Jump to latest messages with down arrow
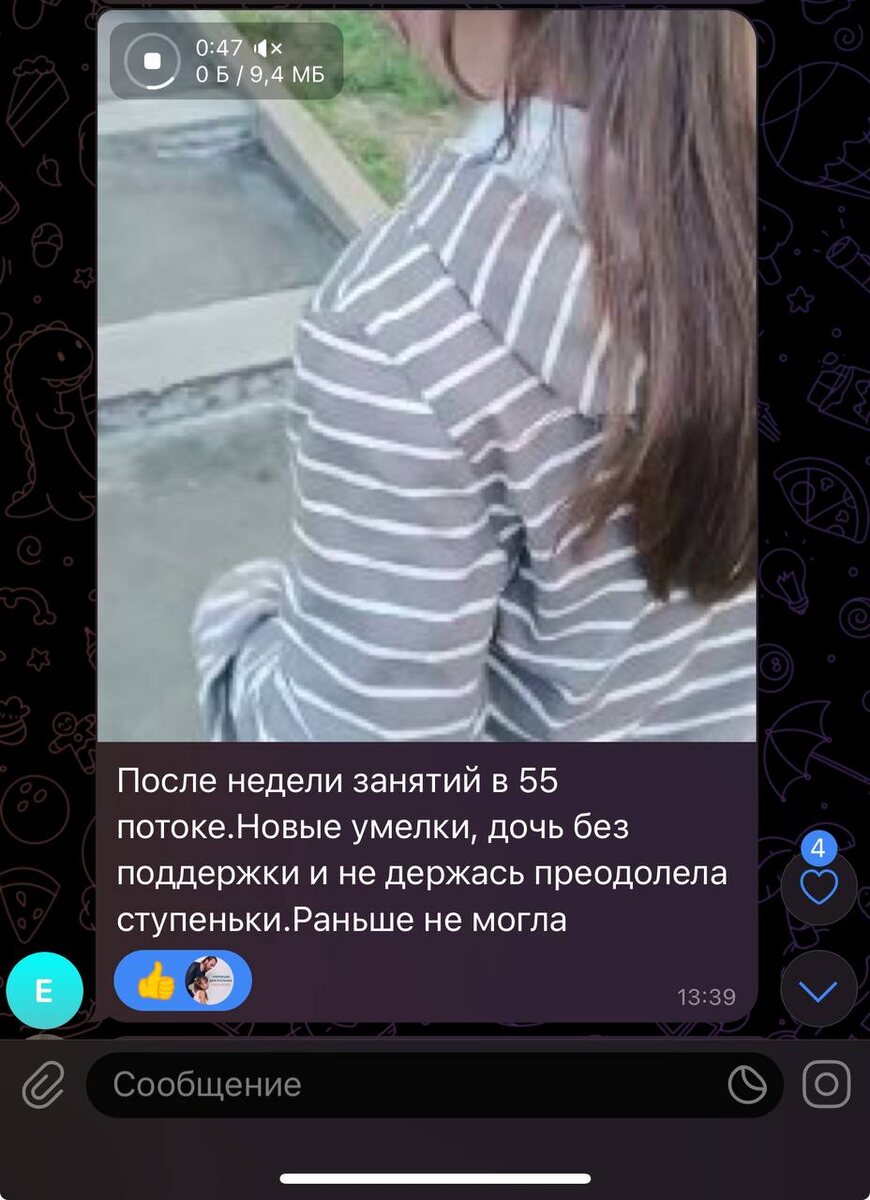The image size is (870, 1200). [818, 990]
